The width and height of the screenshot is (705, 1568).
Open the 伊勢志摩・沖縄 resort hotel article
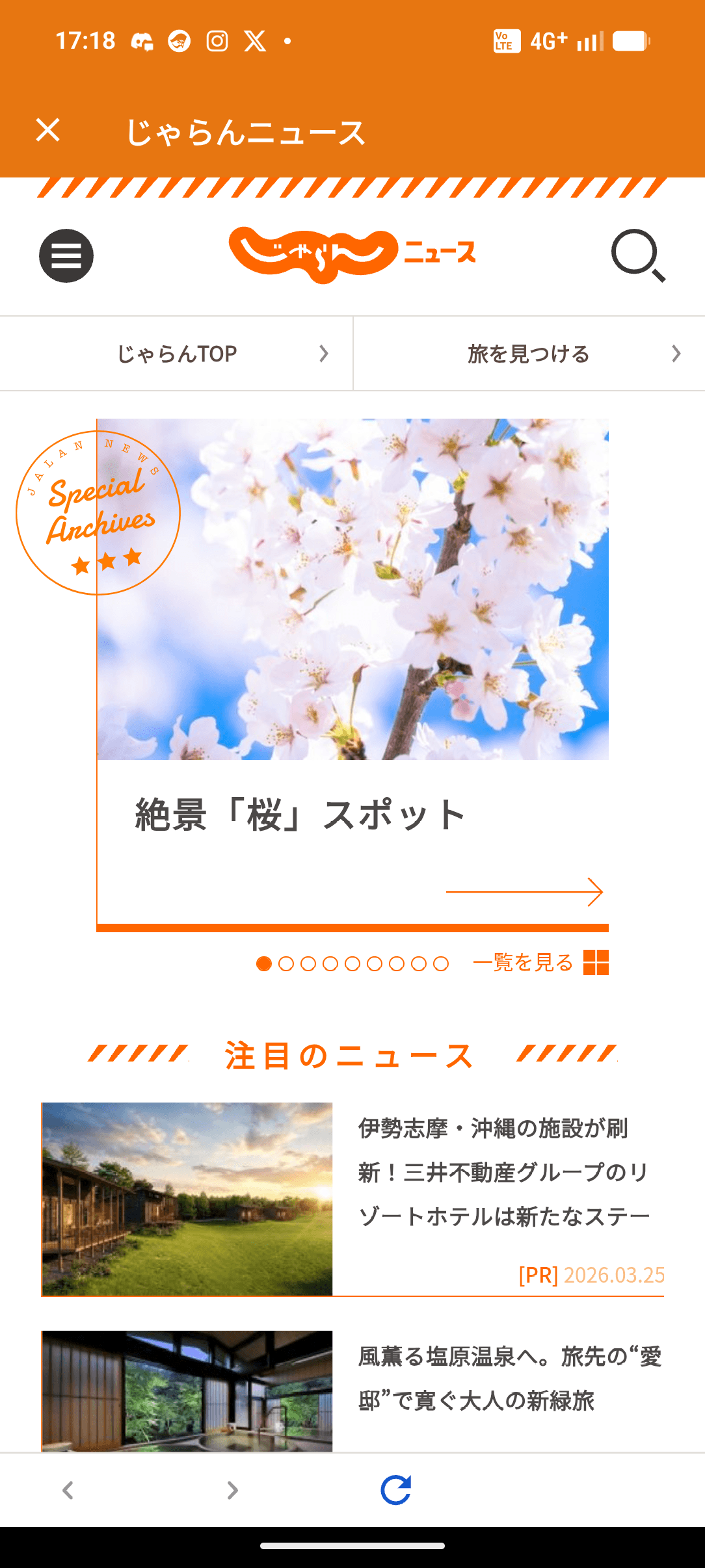coord(352,1199)
